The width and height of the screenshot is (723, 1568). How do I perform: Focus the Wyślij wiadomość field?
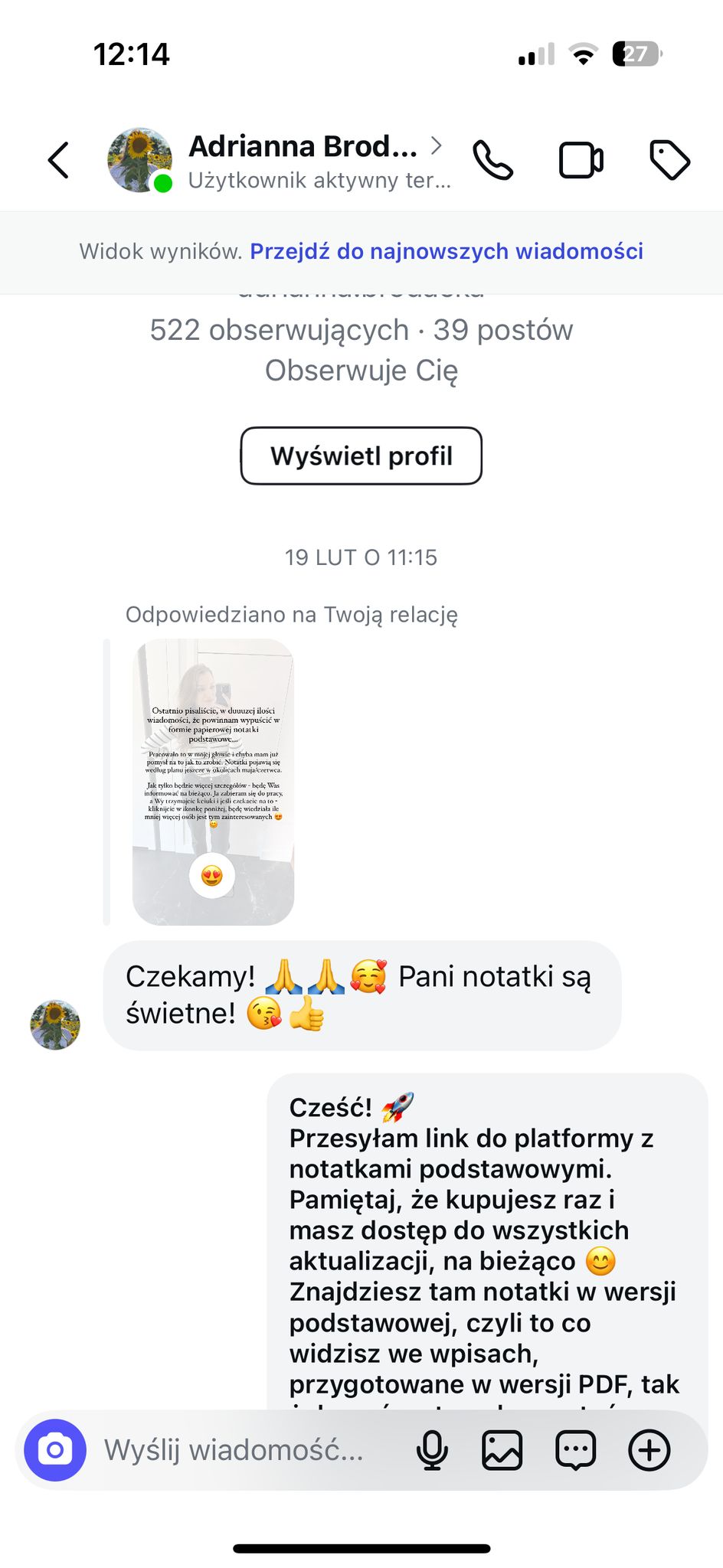[245, 1450]
